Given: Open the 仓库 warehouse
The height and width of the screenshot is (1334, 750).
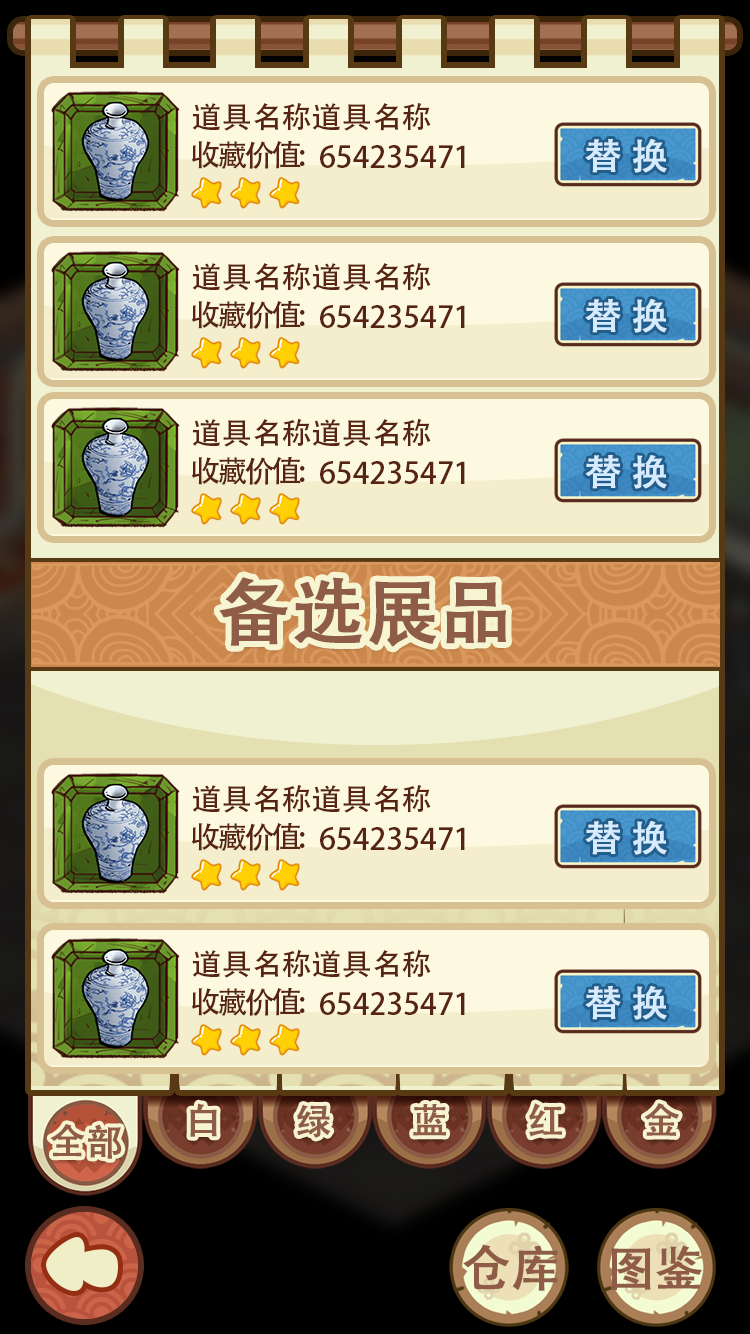Looking at the screenshot, I should click(509, 1268).
